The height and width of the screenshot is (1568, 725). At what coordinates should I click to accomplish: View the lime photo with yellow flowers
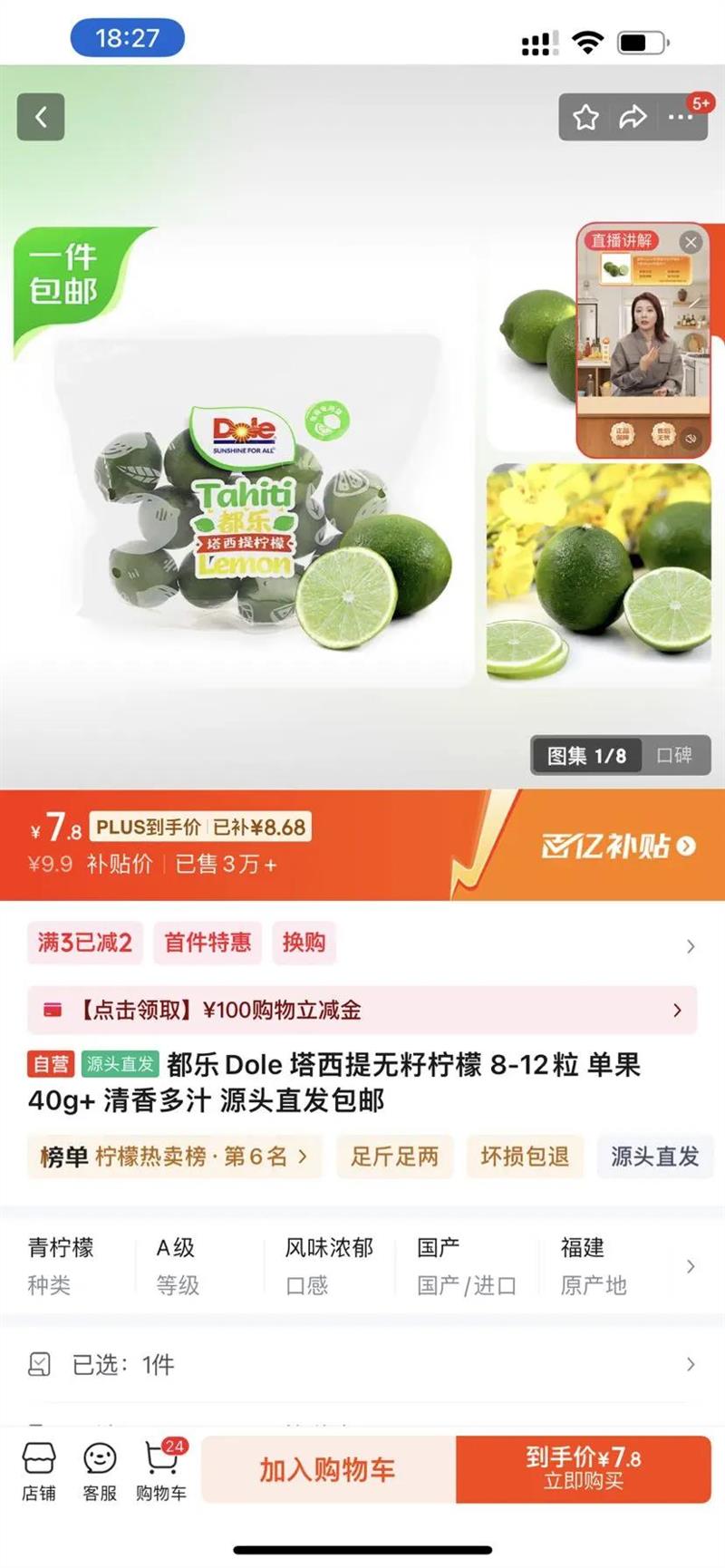(x=598, y=573)
